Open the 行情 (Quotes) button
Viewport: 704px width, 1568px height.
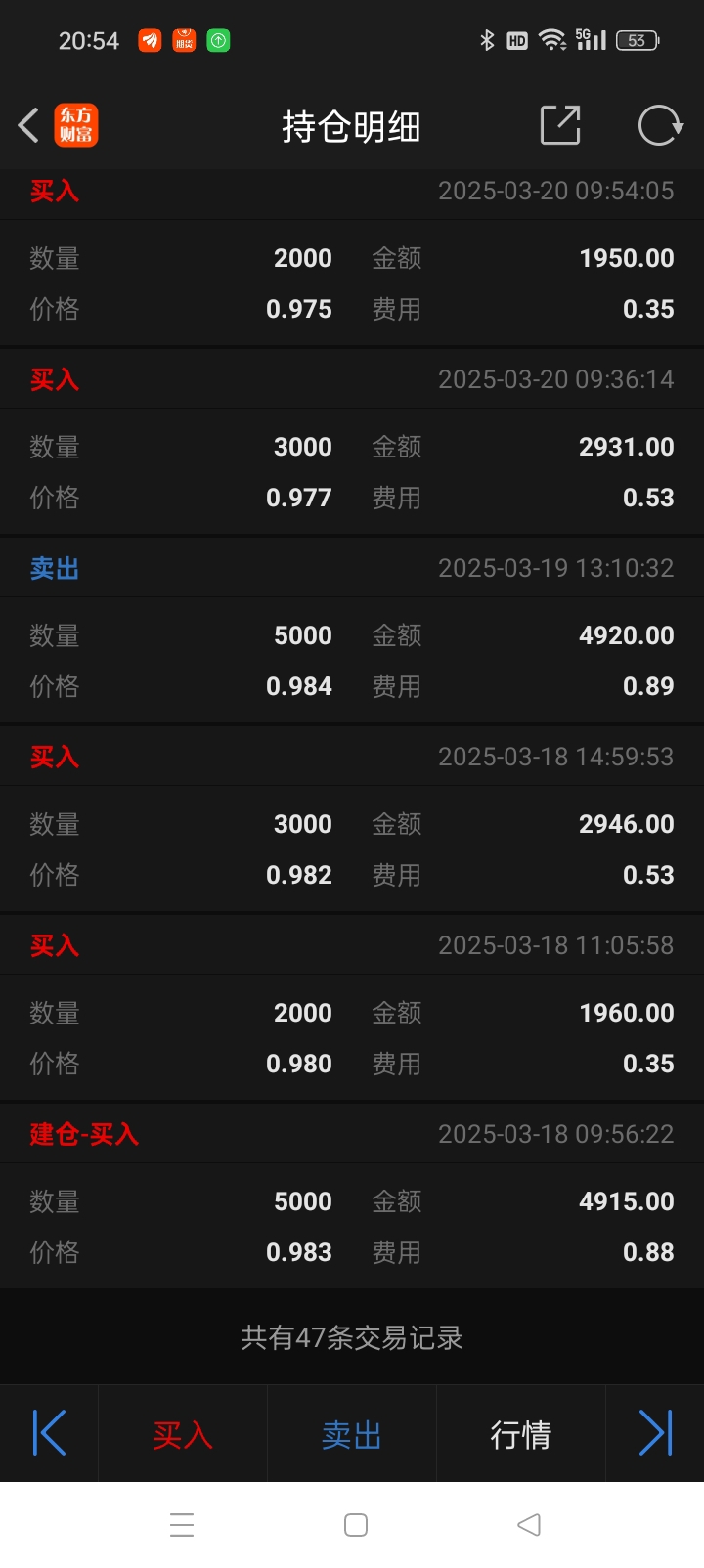pyautogui.click(x=521, y=1434)
